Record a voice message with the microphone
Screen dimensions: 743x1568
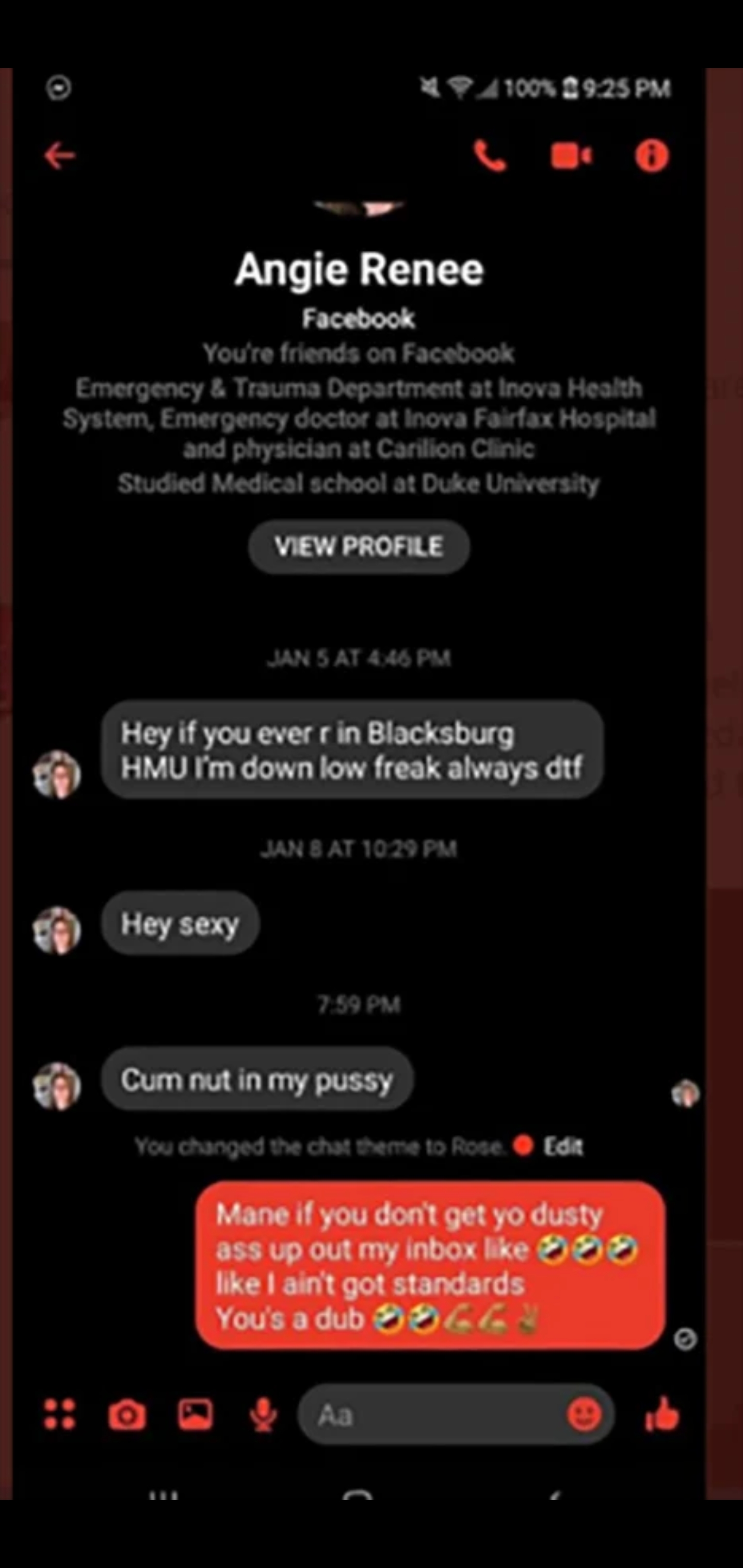point(263,1415)
